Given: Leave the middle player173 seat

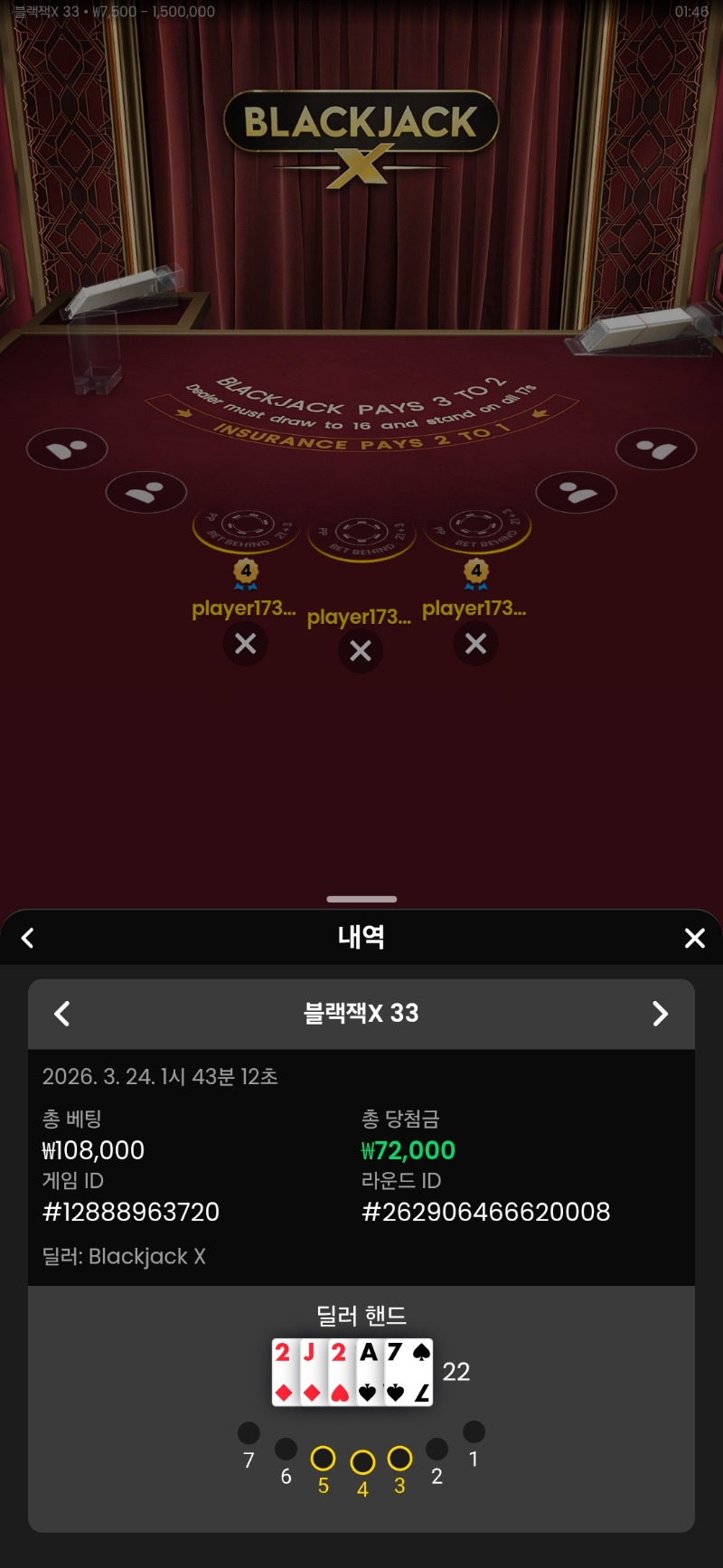Looking at the screenshot, I should pos(361,651).
